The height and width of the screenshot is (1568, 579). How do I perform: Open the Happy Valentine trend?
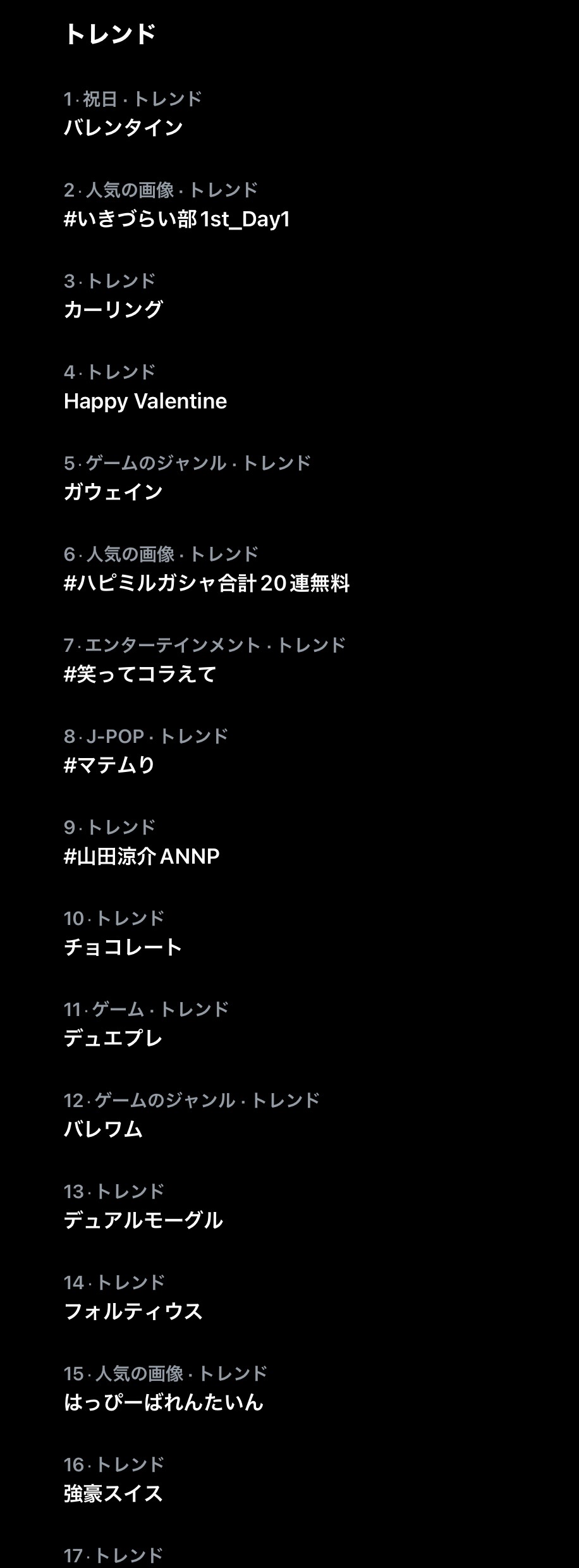[145, 401]
